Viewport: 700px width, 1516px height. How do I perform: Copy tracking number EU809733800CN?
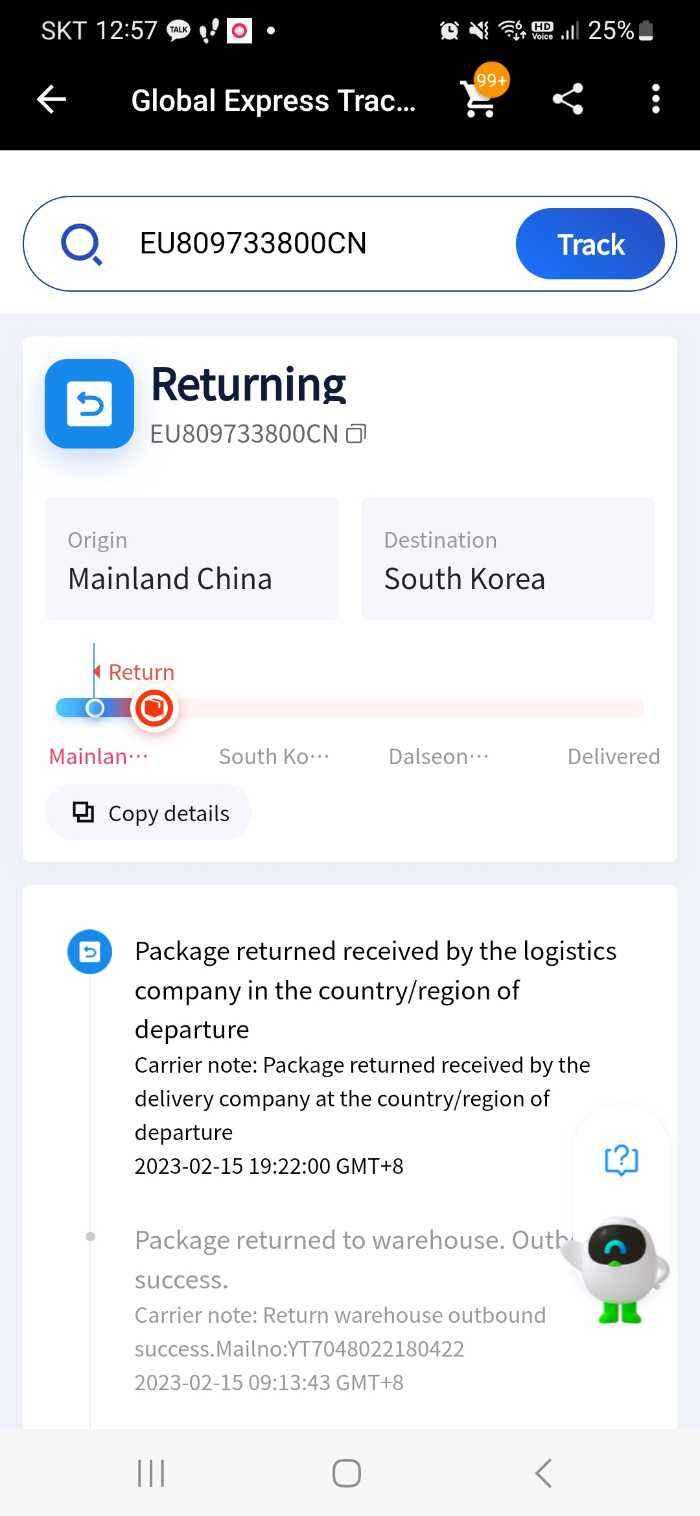pyautogui.click(x=356, y=434)
